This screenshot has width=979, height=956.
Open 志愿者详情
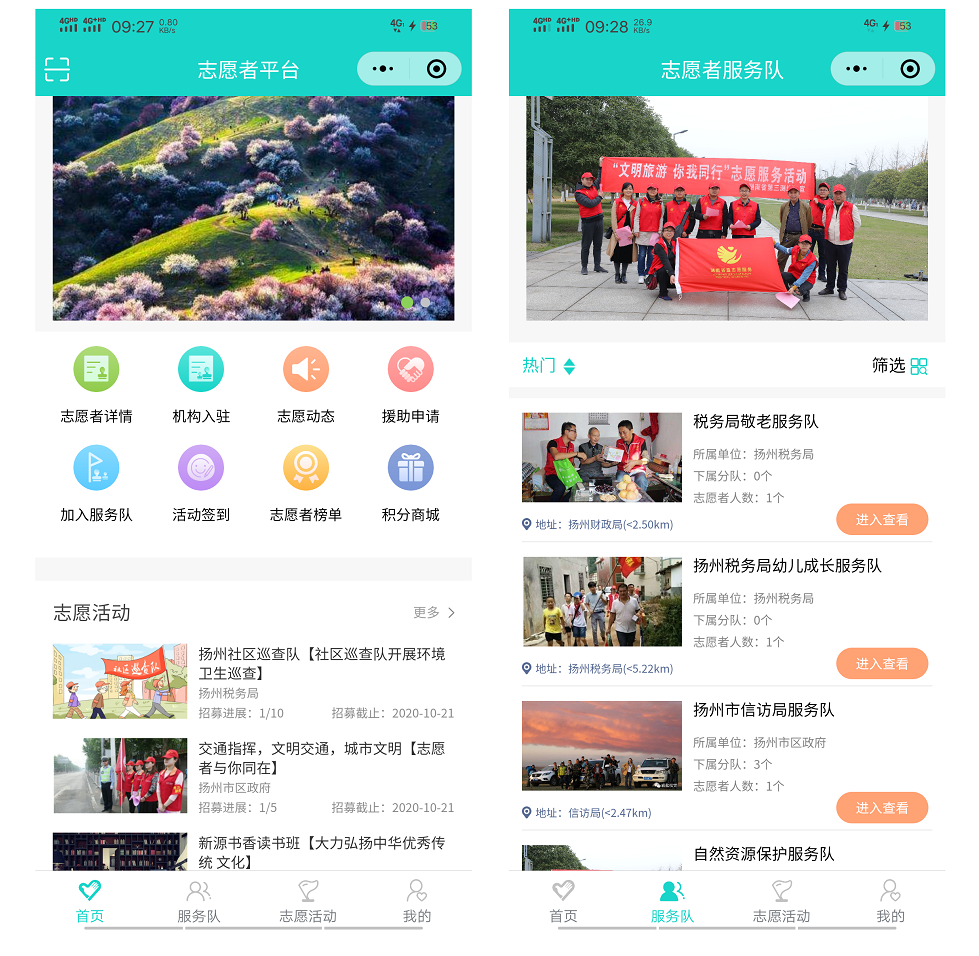96,370
